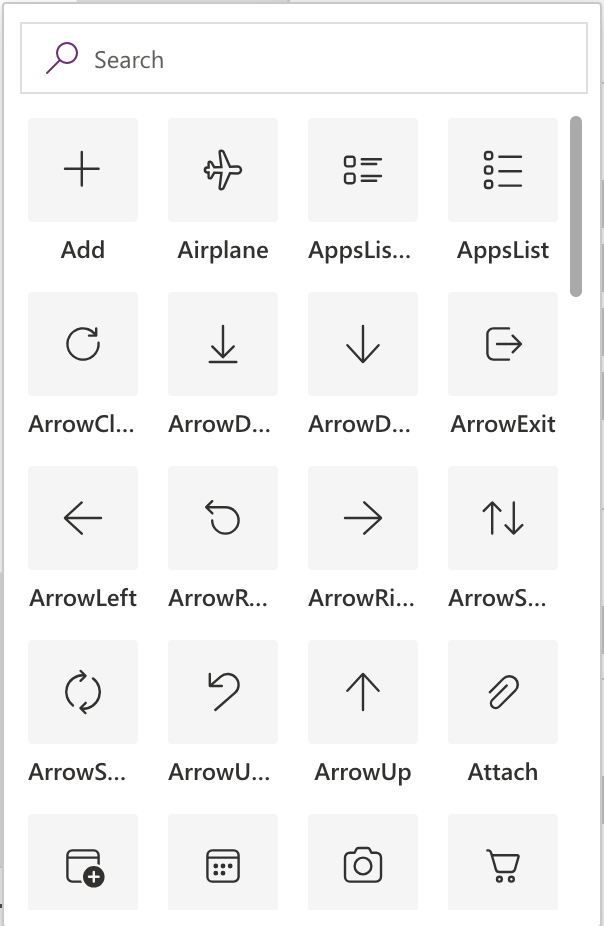Choose the ArrowLeft icon

pos(83,518)
